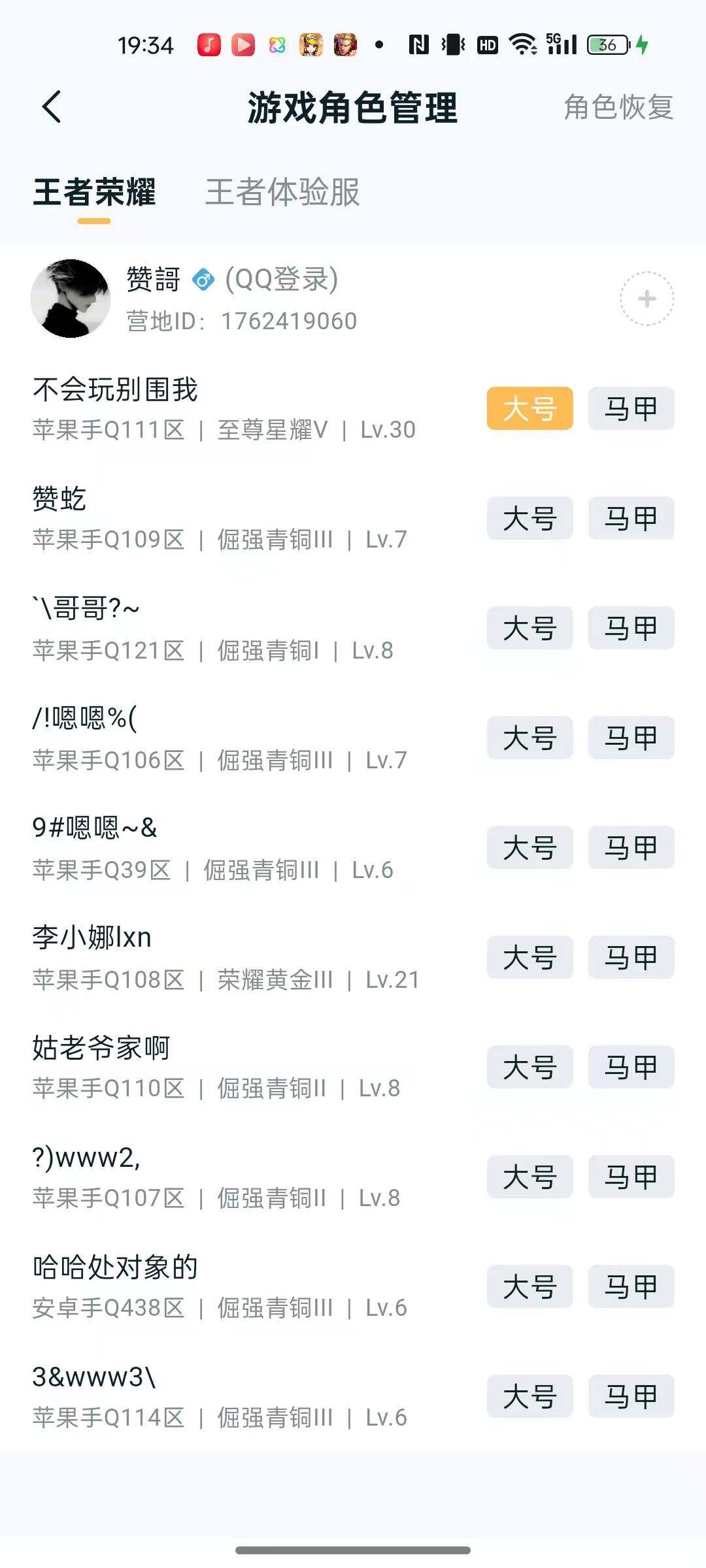Click 马甲 button for 哈哈处对象的
Viewport: 706px width, 1568px height.
click(x=630, y=1286)
